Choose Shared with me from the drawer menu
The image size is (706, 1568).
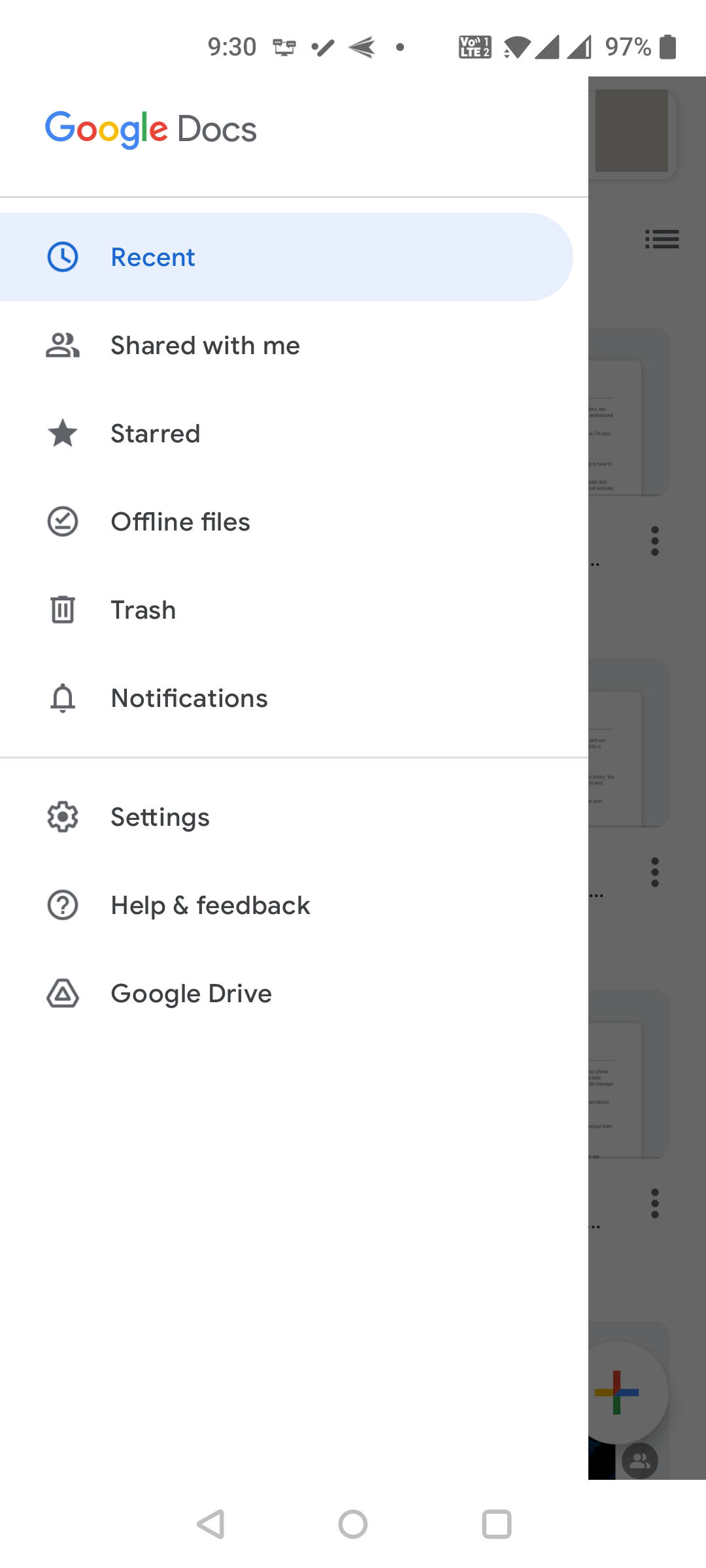[x=205, y=345]
